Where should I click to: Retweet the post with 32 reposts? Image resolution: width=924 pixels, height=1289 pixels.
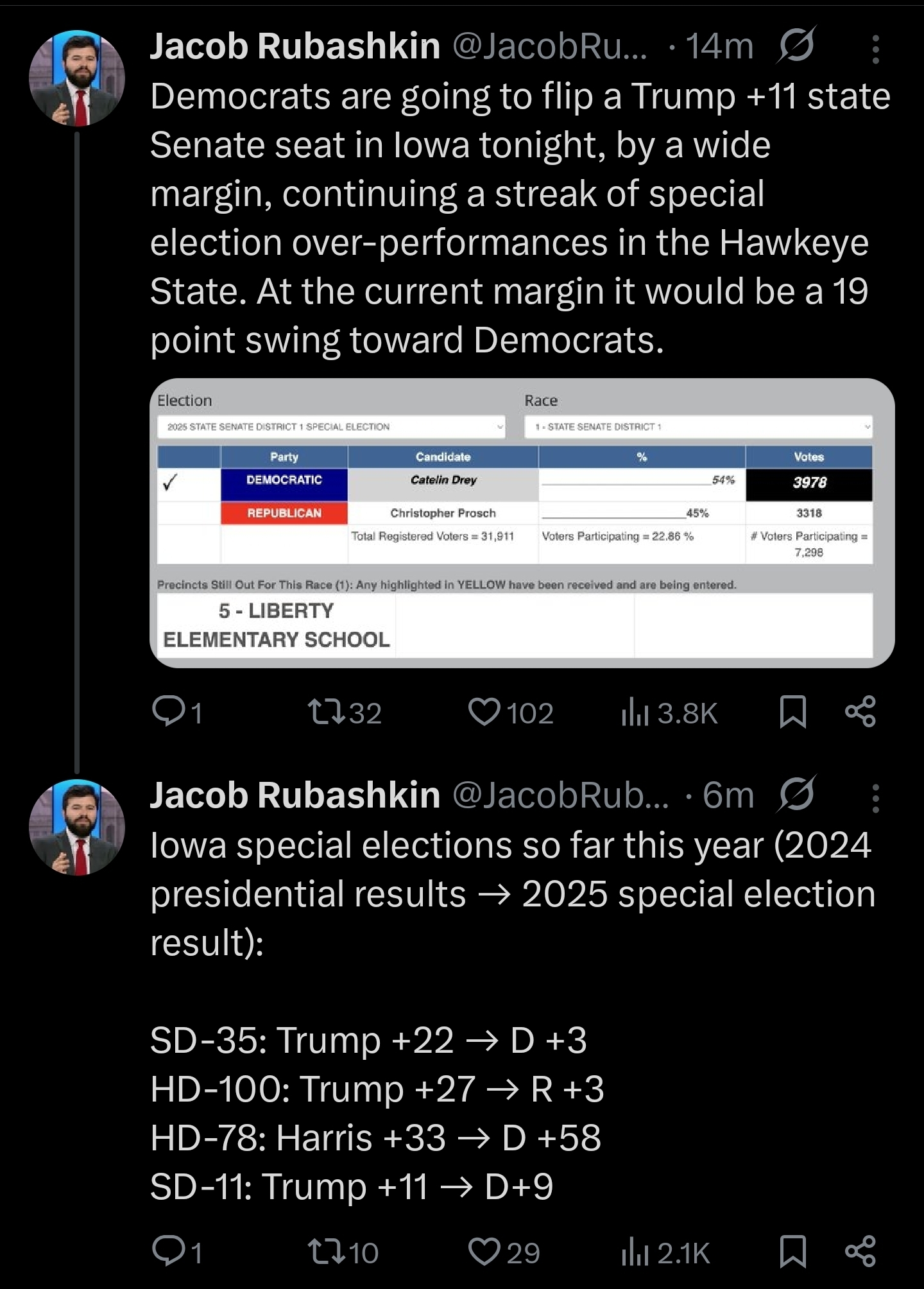pyautogui.click(x=345, y=713)
